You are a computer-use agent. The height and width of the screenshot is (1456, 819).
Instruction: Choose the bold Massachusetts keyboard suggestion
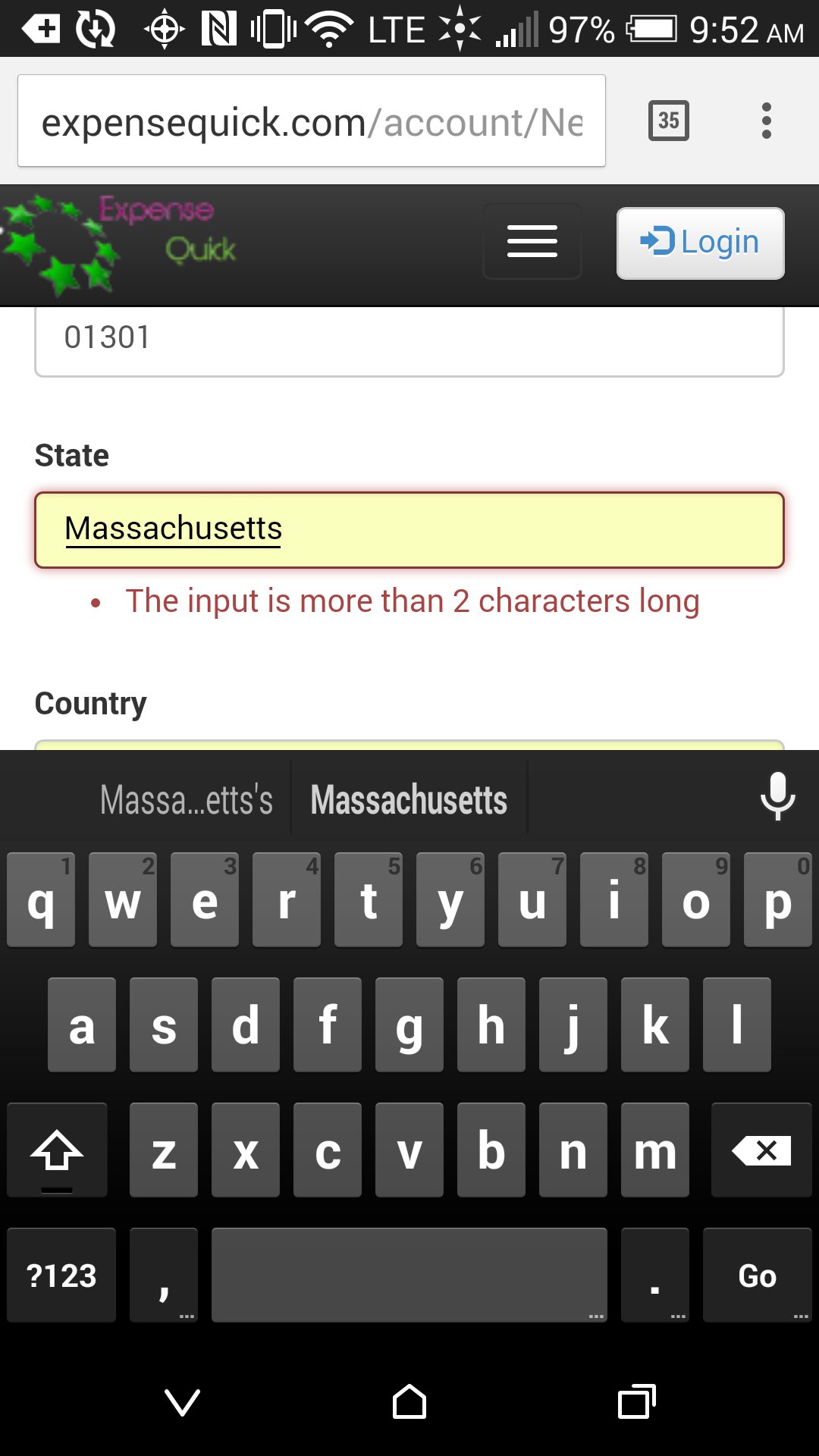[409, 800]
